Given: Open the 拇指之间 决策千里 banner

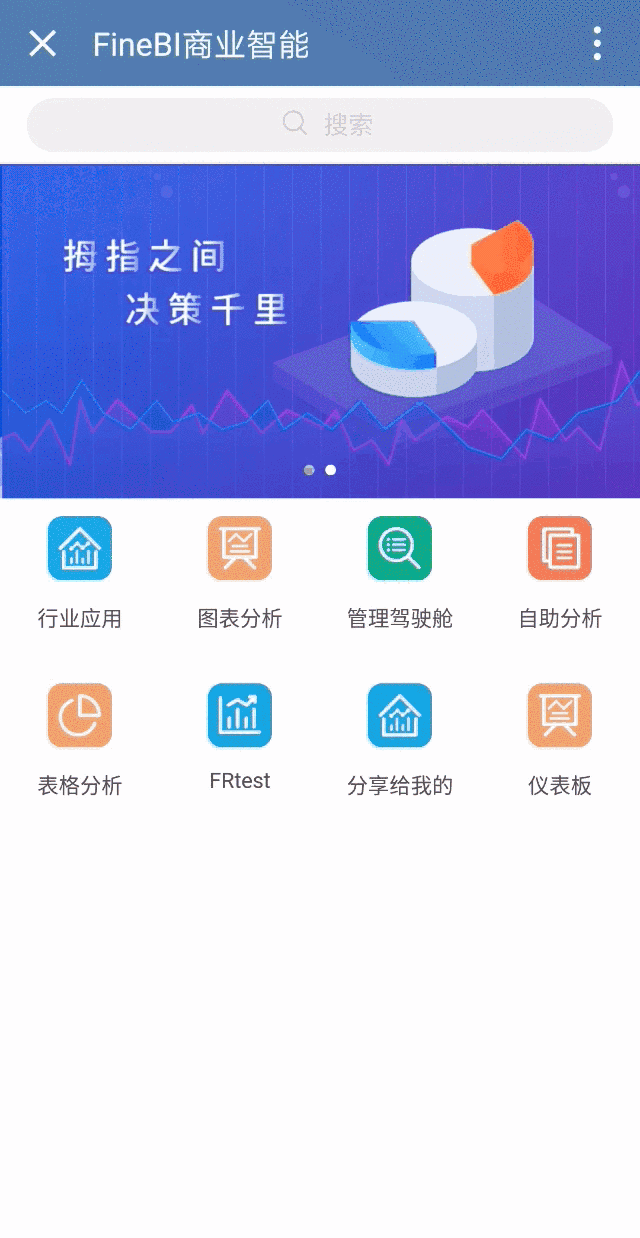Looking at the screenshot, I should pos(320,330).
